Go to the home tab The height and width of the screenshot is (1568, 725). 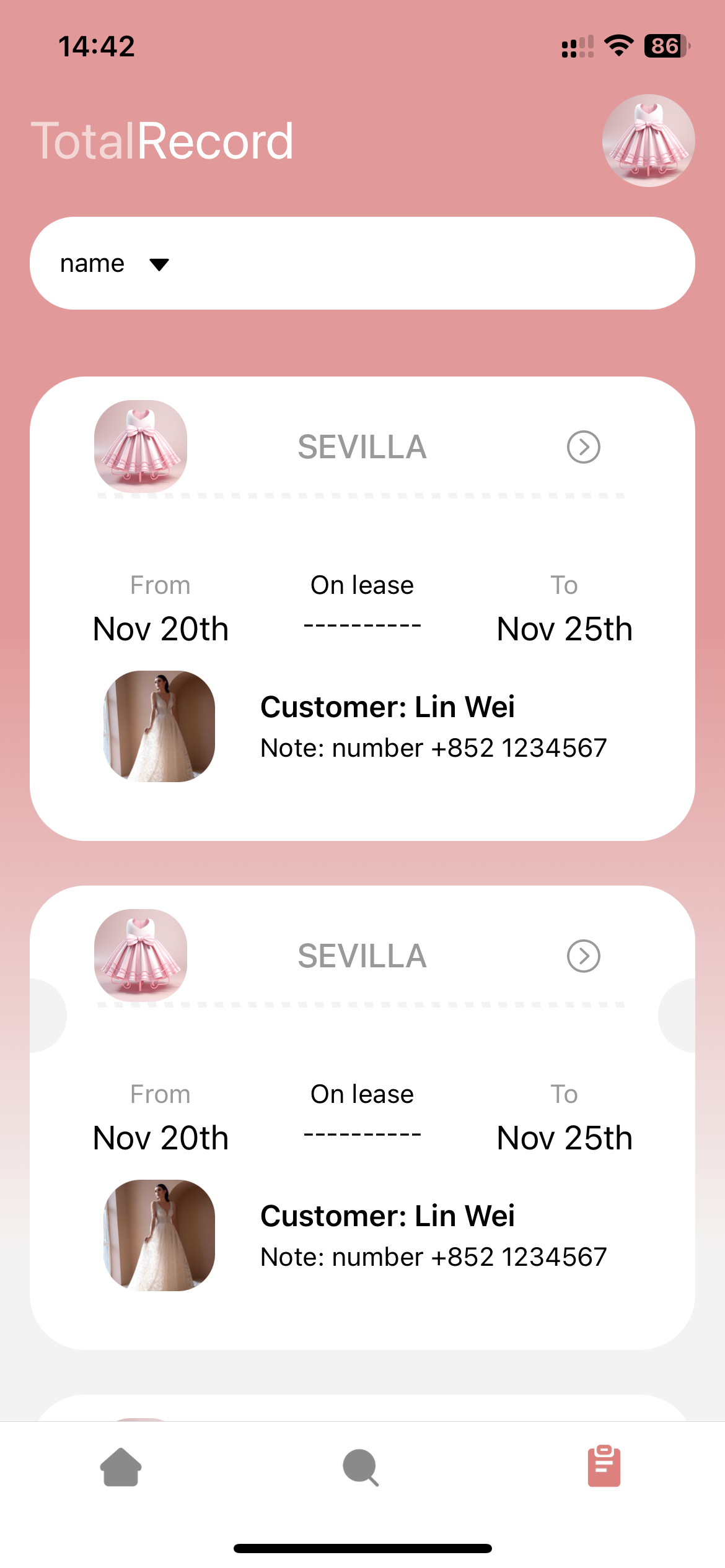pyautogui.click(x=121, y=1466)
